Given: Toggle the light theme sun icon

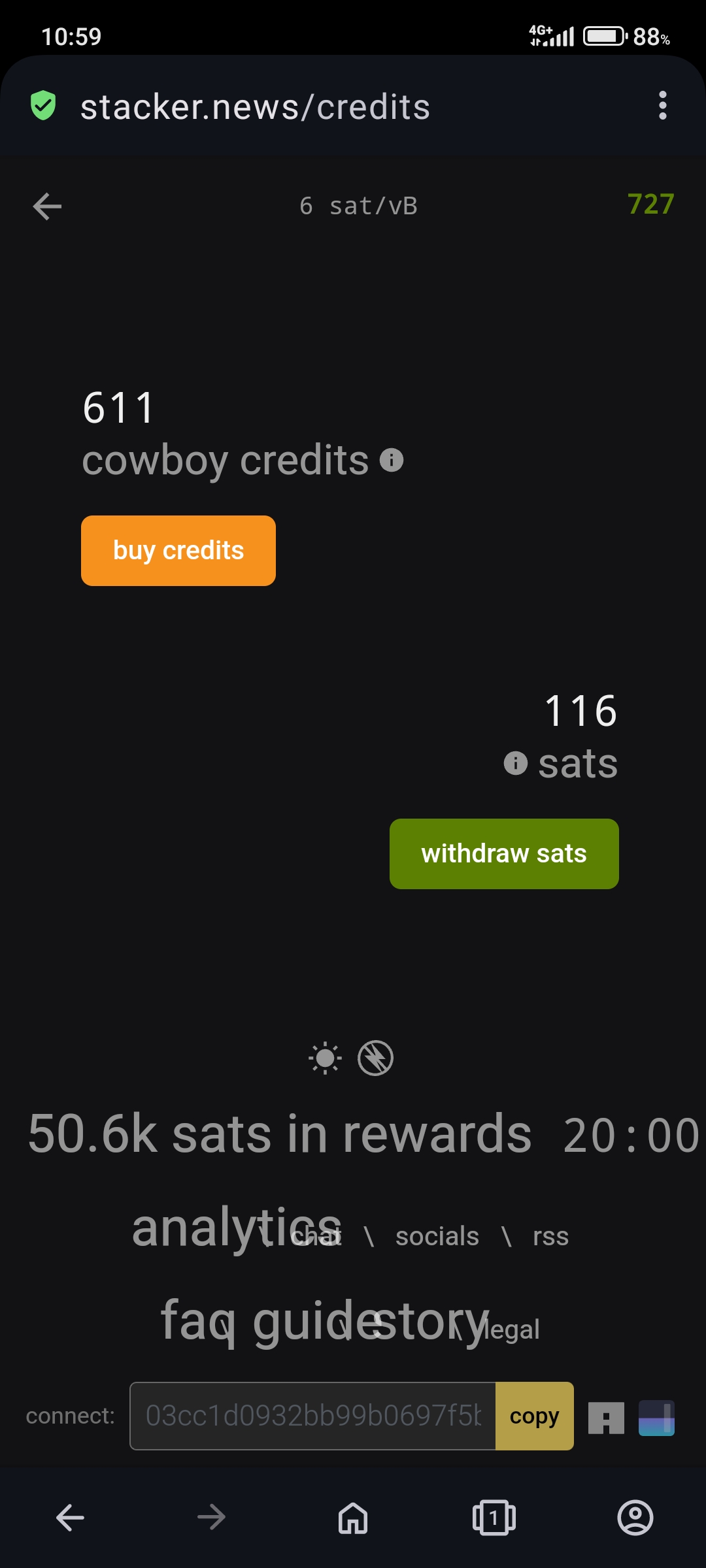Looking at the screenshot, I should [325, 1058].
